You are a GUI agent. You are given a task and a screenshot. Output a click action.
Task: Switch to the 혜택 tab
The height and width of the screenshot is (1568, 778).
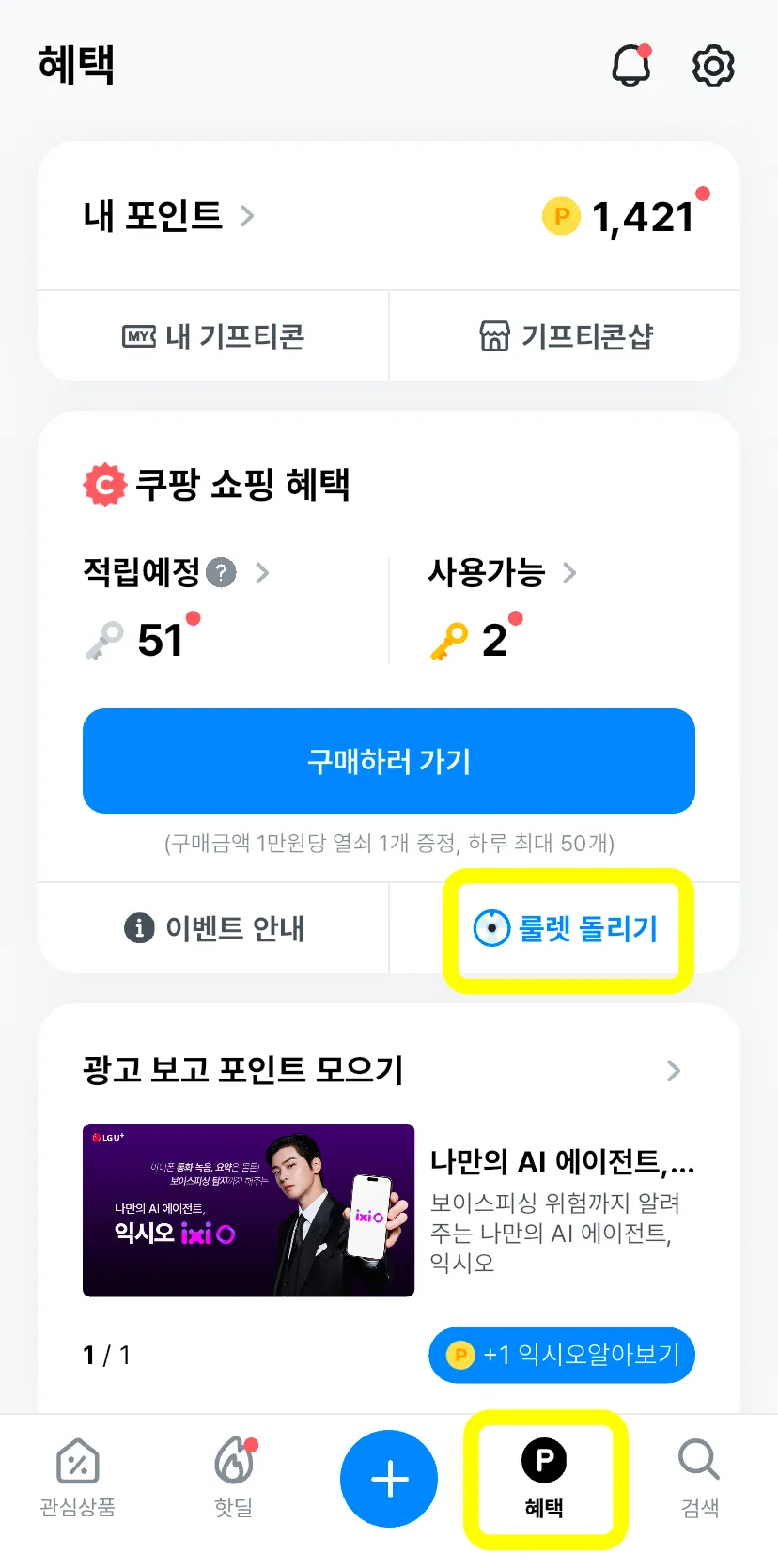pyautogui.click(x=545, y=1480)
